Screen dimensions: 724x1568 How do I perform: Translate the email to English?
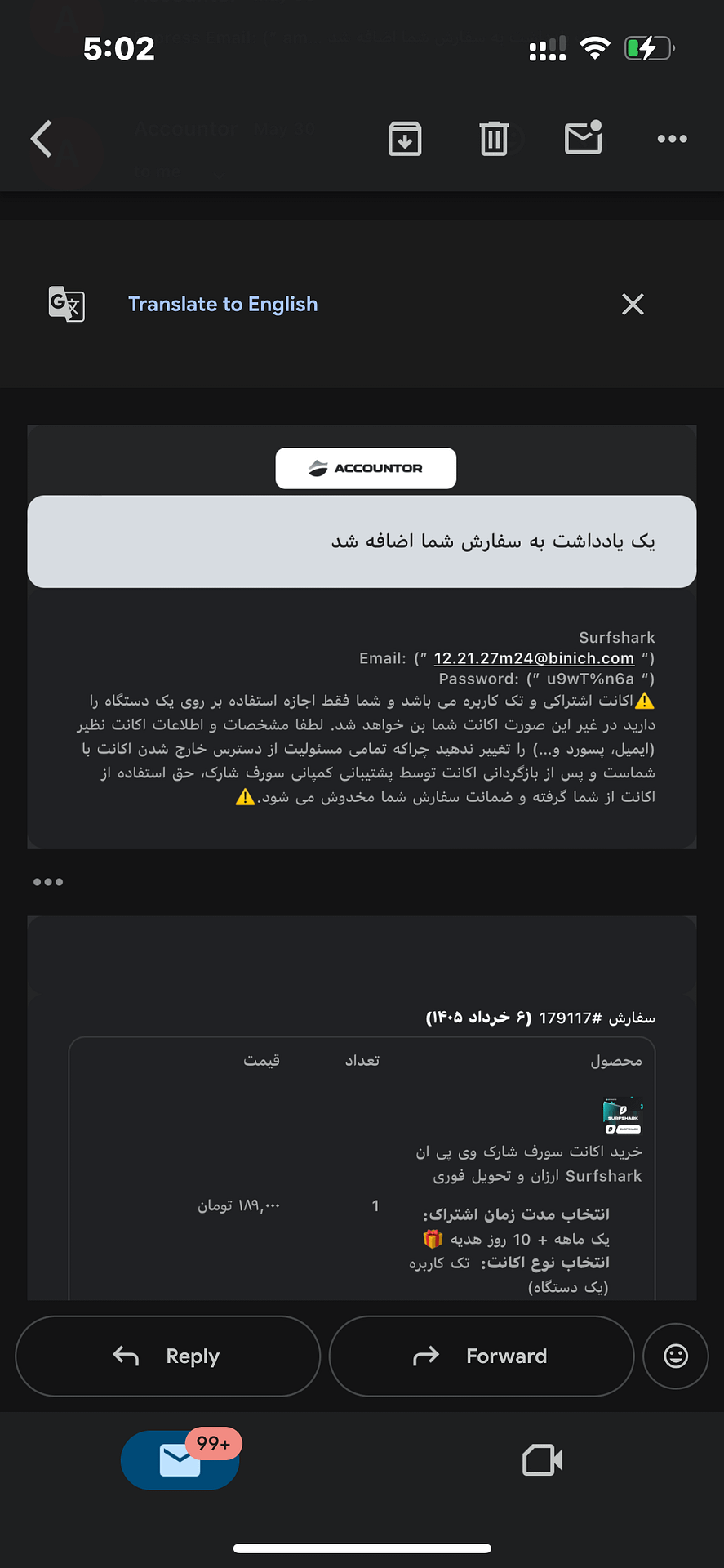click(x=223, y=304)
